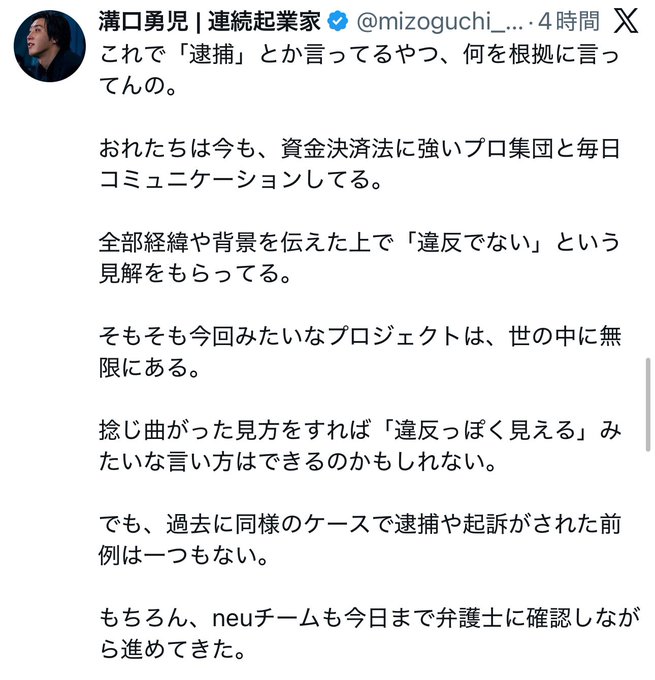The image size is (655, 680).
Task: Open the profile name 溝口勇児 | 連続起業家
Action: [210, 20]
